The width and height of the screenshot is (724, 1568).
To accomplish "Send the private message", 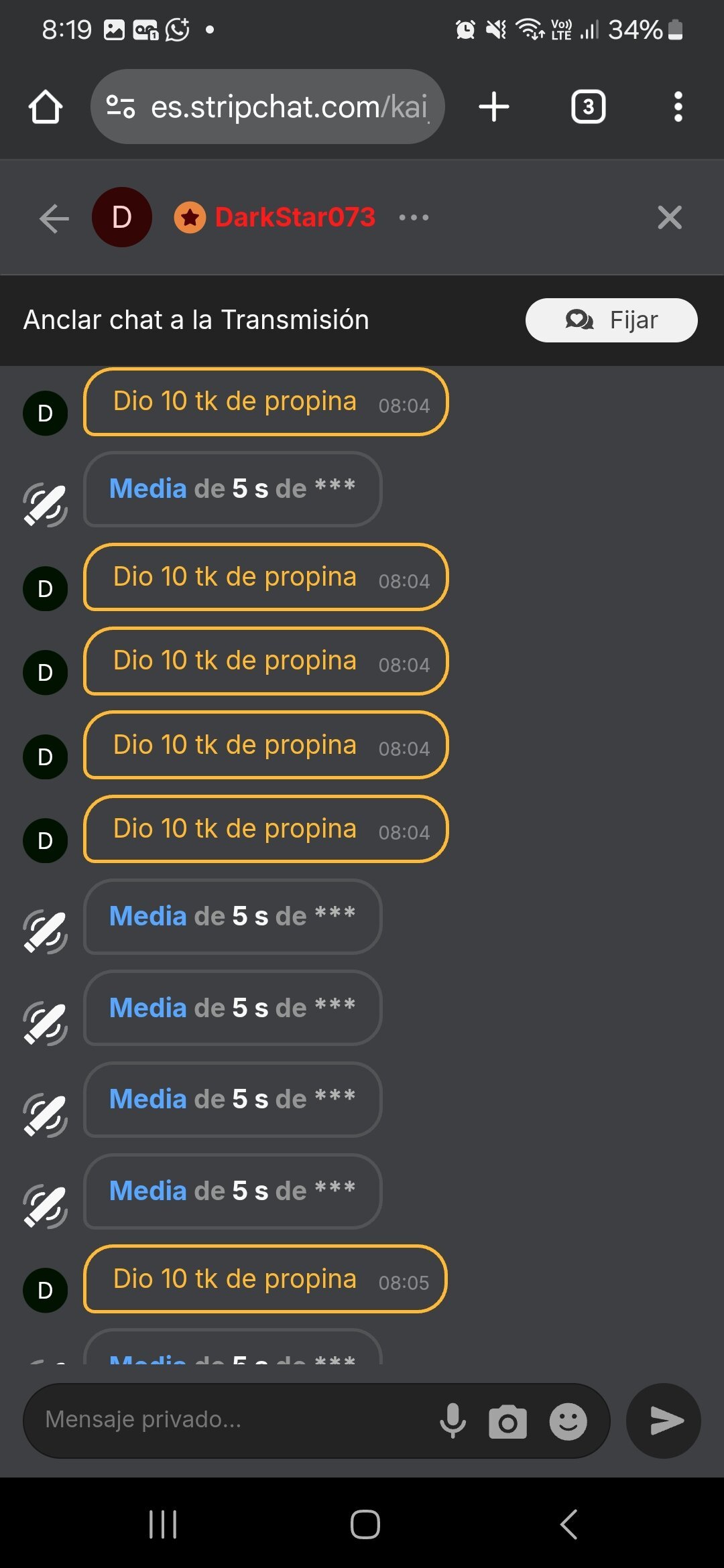I will point(664,1421).
